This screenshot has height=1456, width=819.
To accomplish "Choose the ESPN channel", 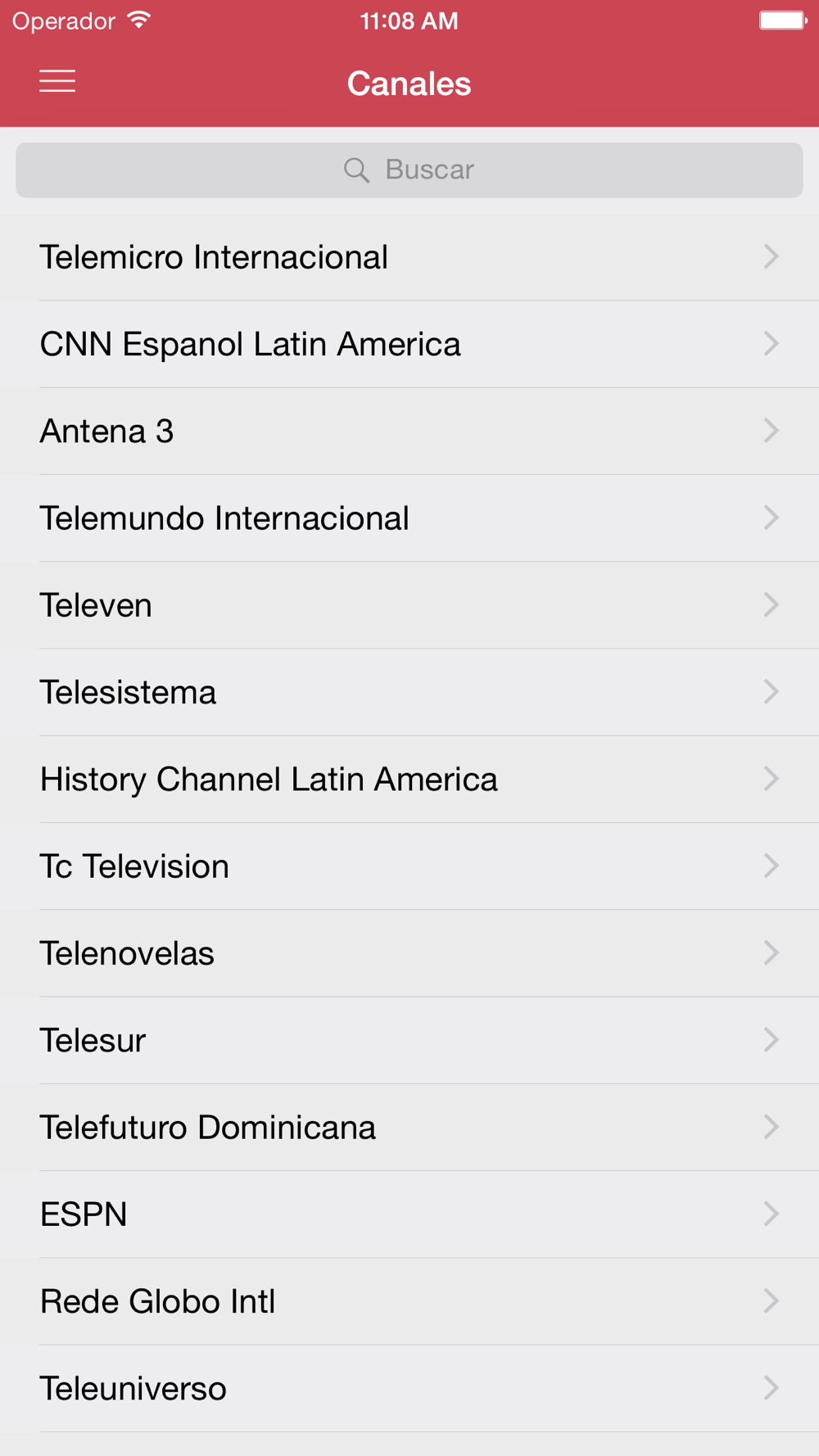I will [409, 1214].
